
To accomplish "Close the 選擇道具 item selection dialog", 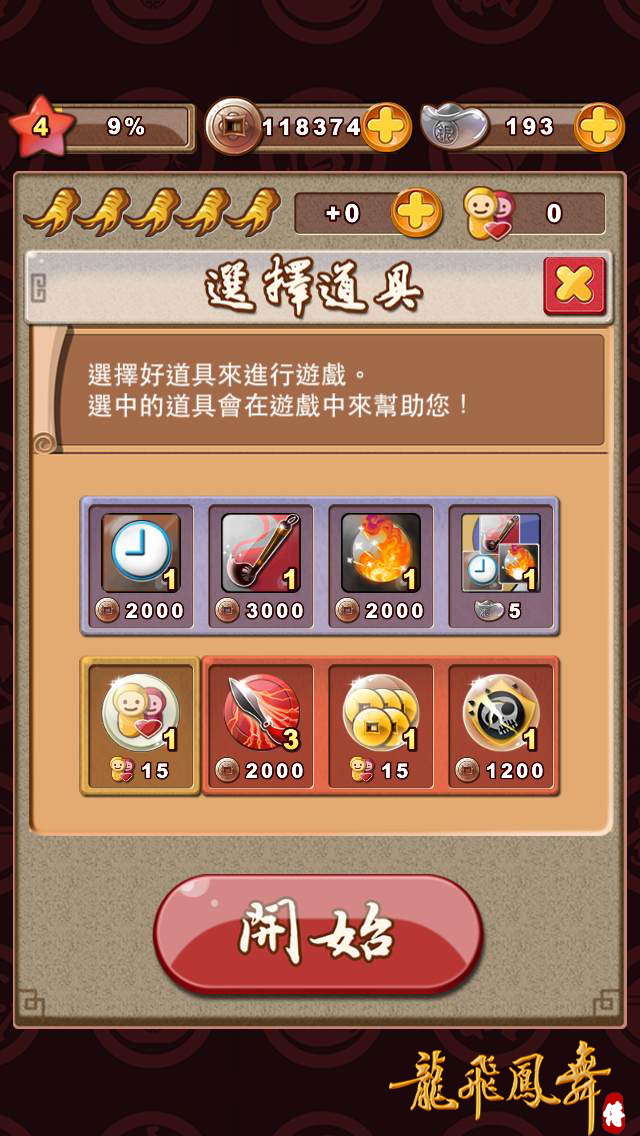I will click(x=574, y=286).
